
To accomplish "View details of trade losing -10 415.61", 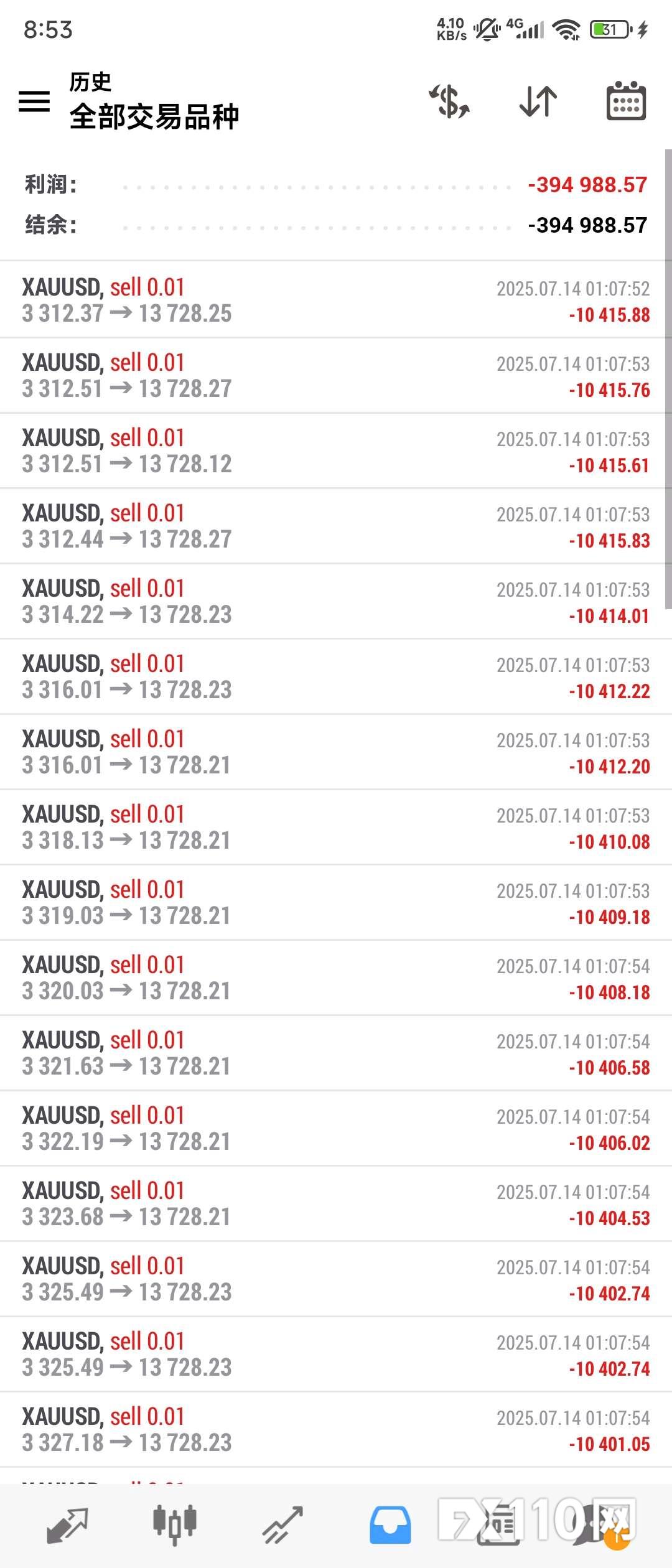I will [336, 451].
